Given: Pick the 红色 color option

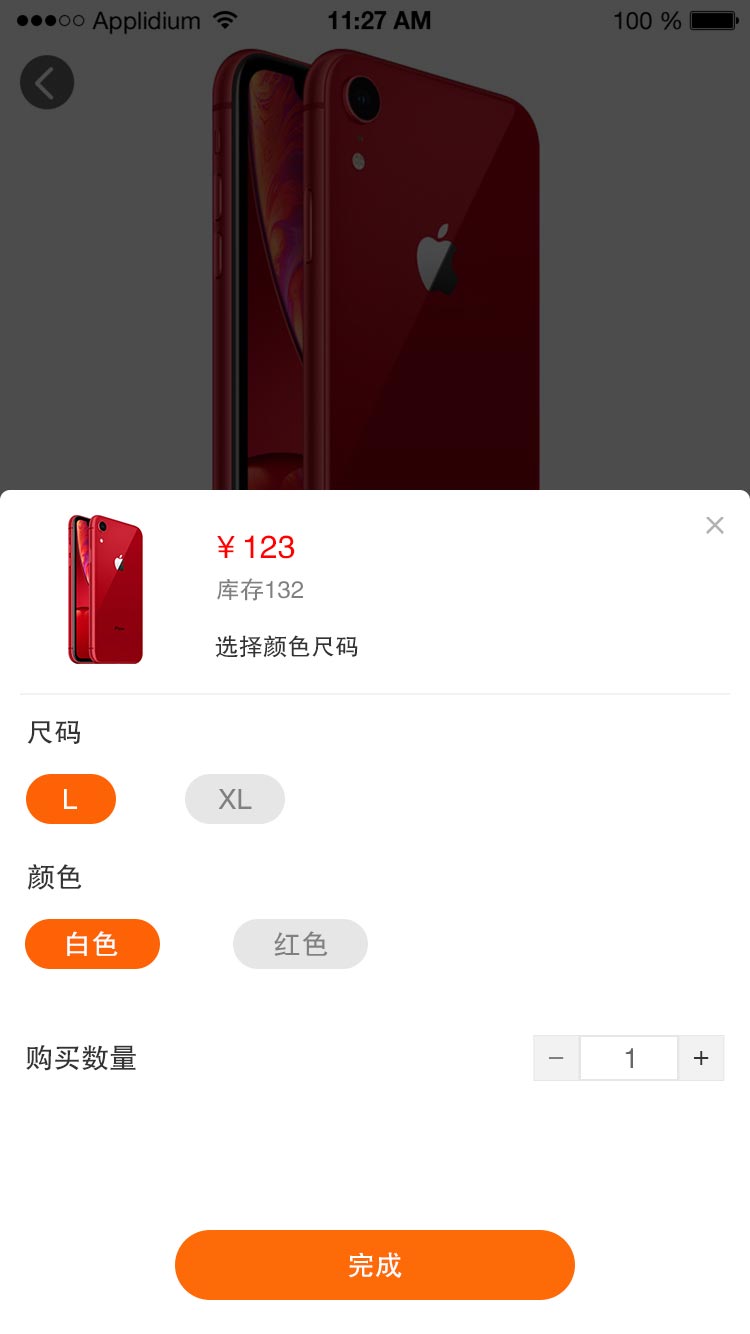Looking at the screenshot, I should (300, 944).
